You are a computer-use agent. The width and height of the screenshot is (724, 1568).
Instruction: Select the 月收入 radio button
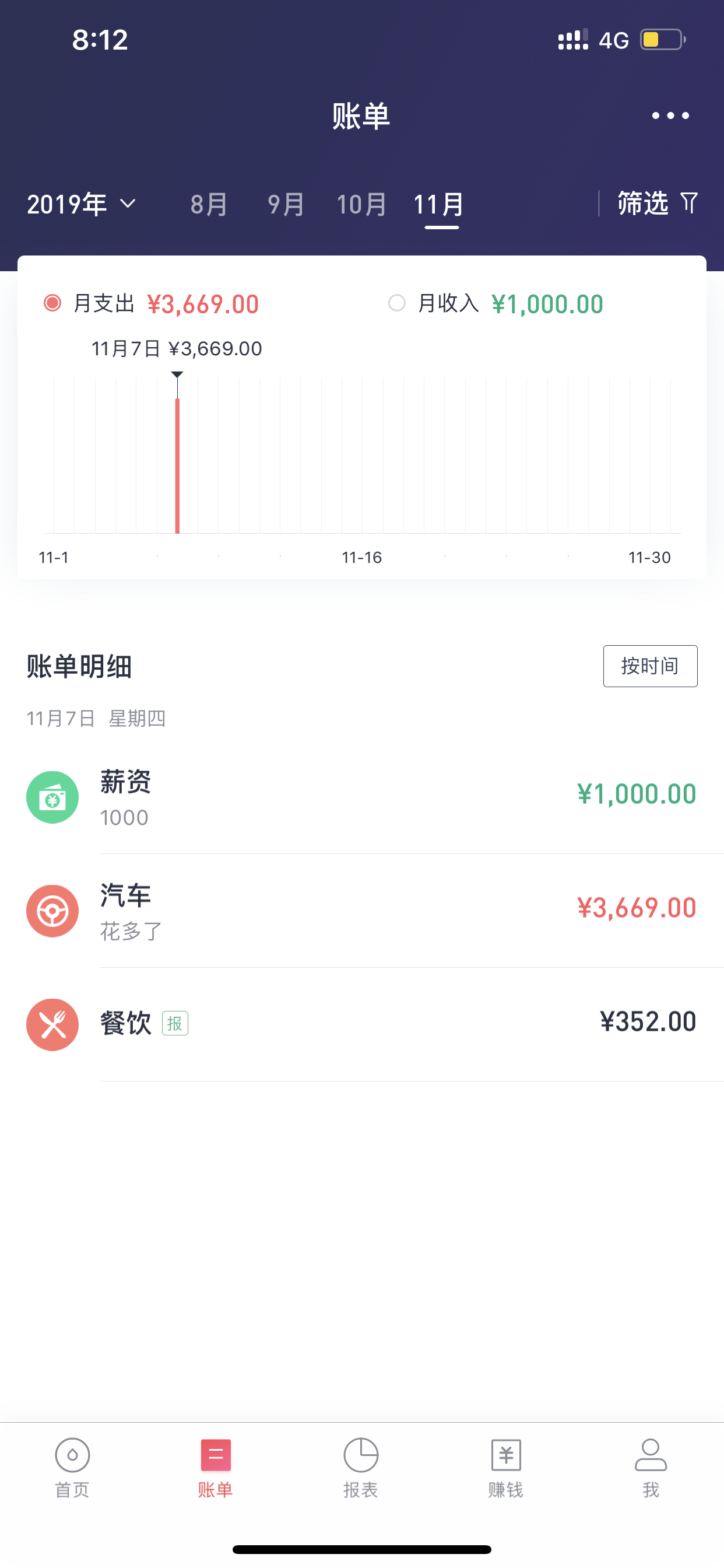click(x=396, y=303)
